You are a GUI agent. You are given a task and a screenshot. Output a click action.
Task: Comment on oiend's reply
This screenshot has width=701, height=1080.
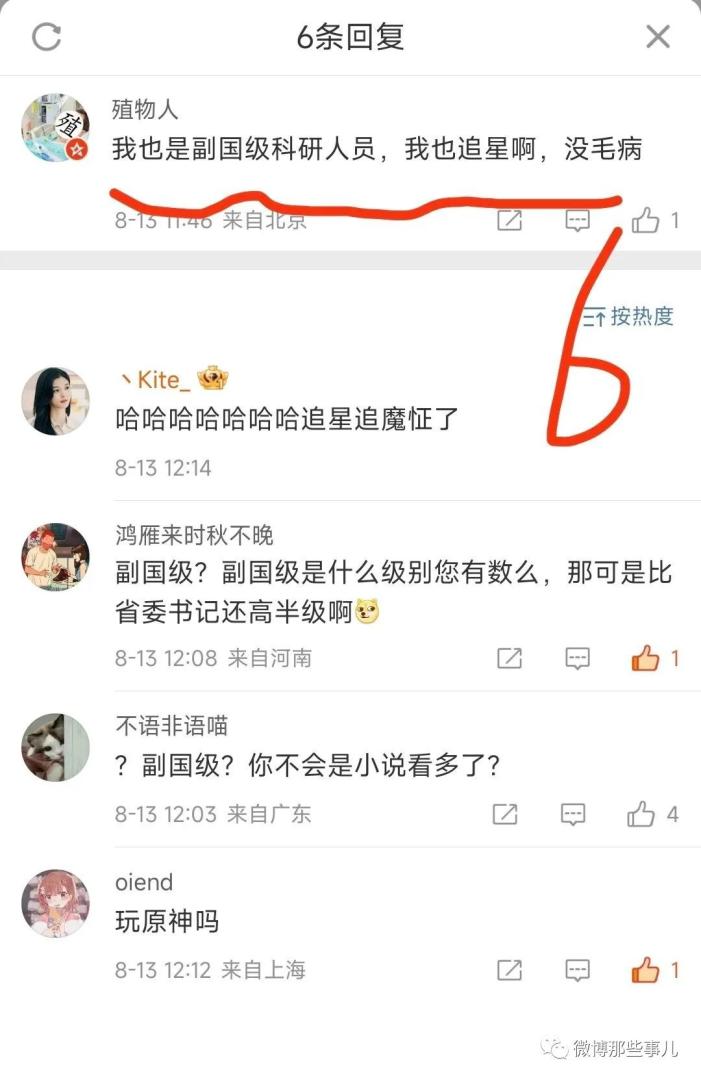pos(577,970)
